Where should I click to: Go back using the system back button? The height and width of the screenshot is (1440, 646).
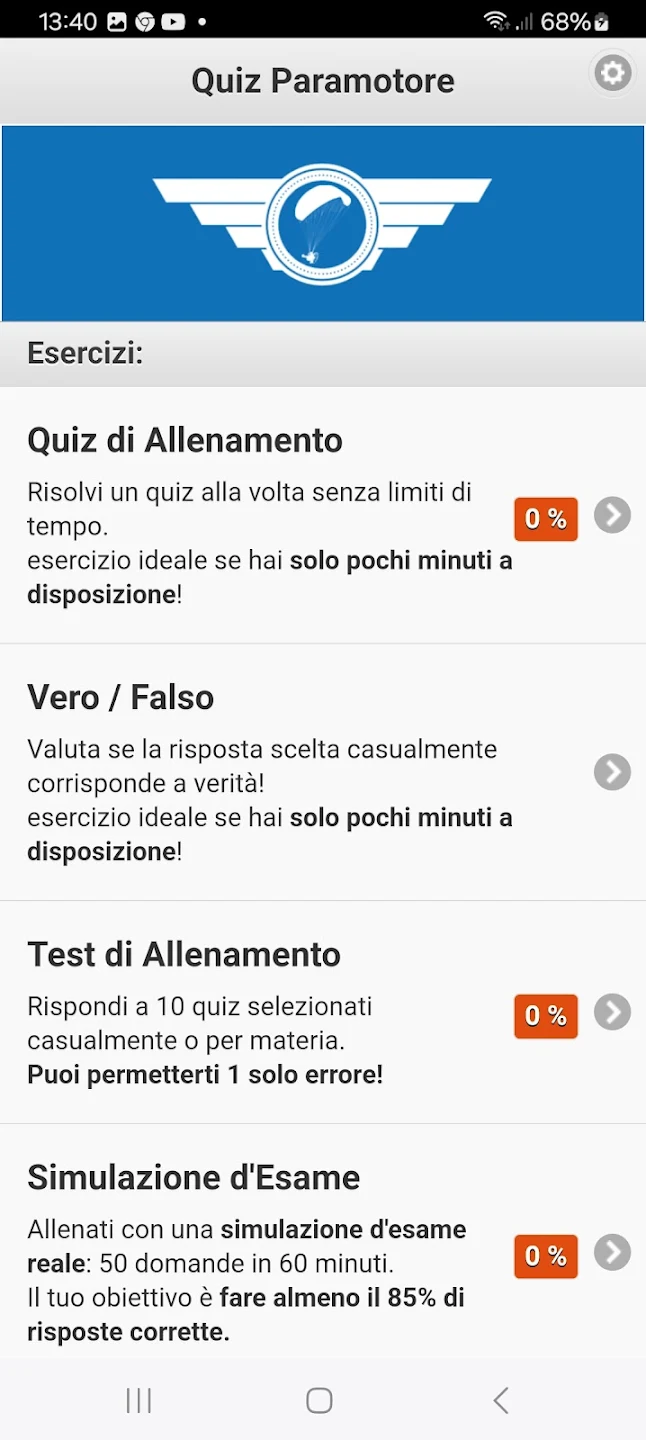point(501,1400)
